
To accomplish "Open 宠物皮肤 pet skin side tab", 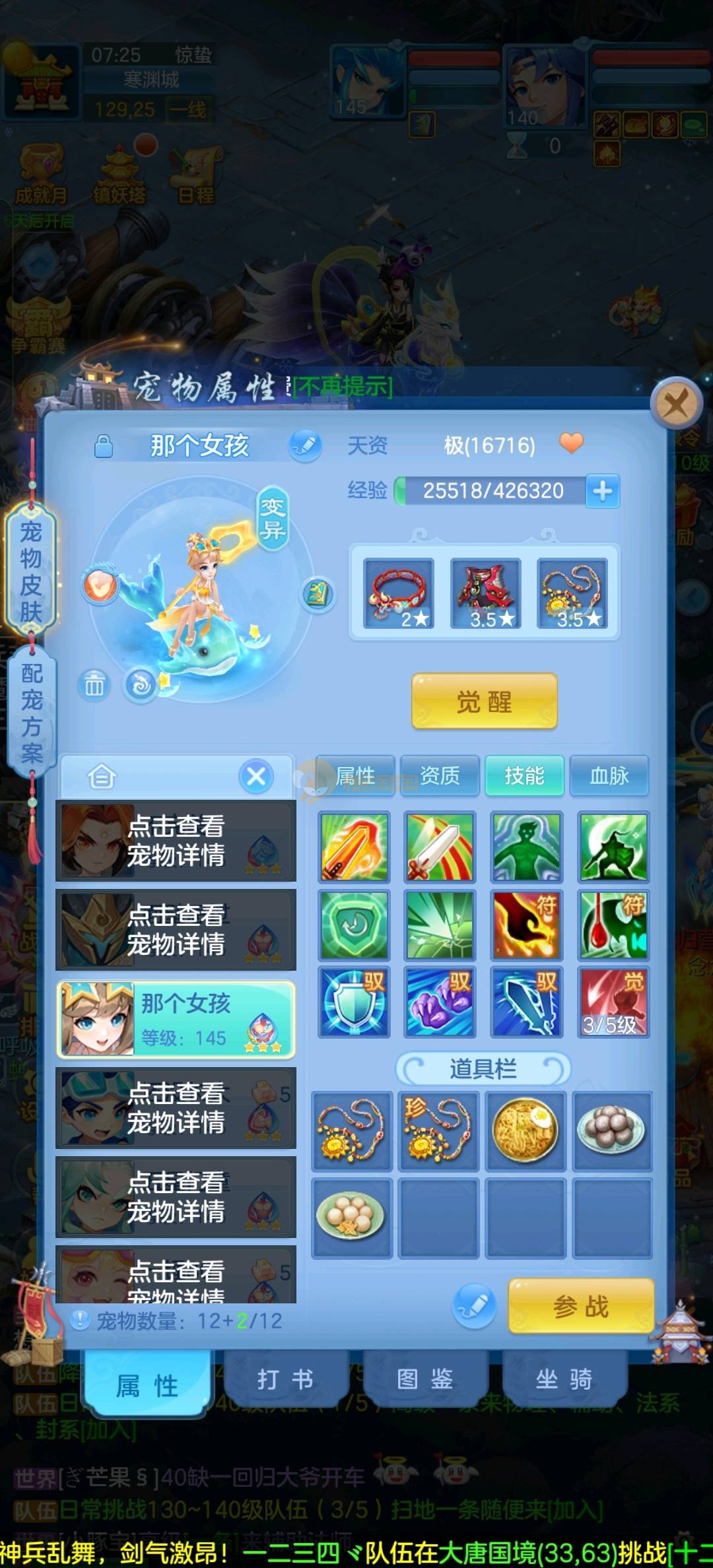I will click(31, 571).
